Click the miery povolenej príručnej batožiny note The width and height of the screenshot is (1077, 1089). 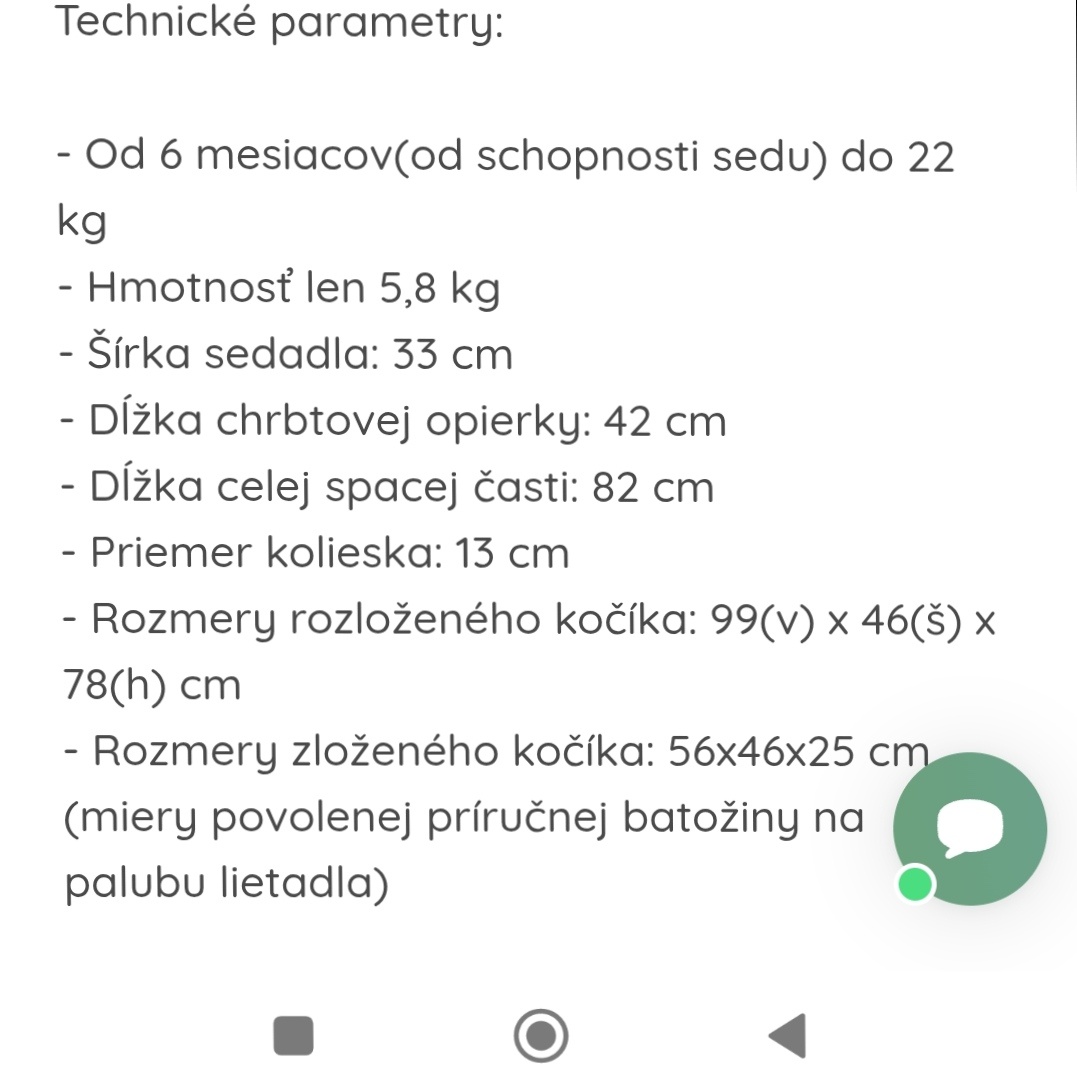[461, 816]
